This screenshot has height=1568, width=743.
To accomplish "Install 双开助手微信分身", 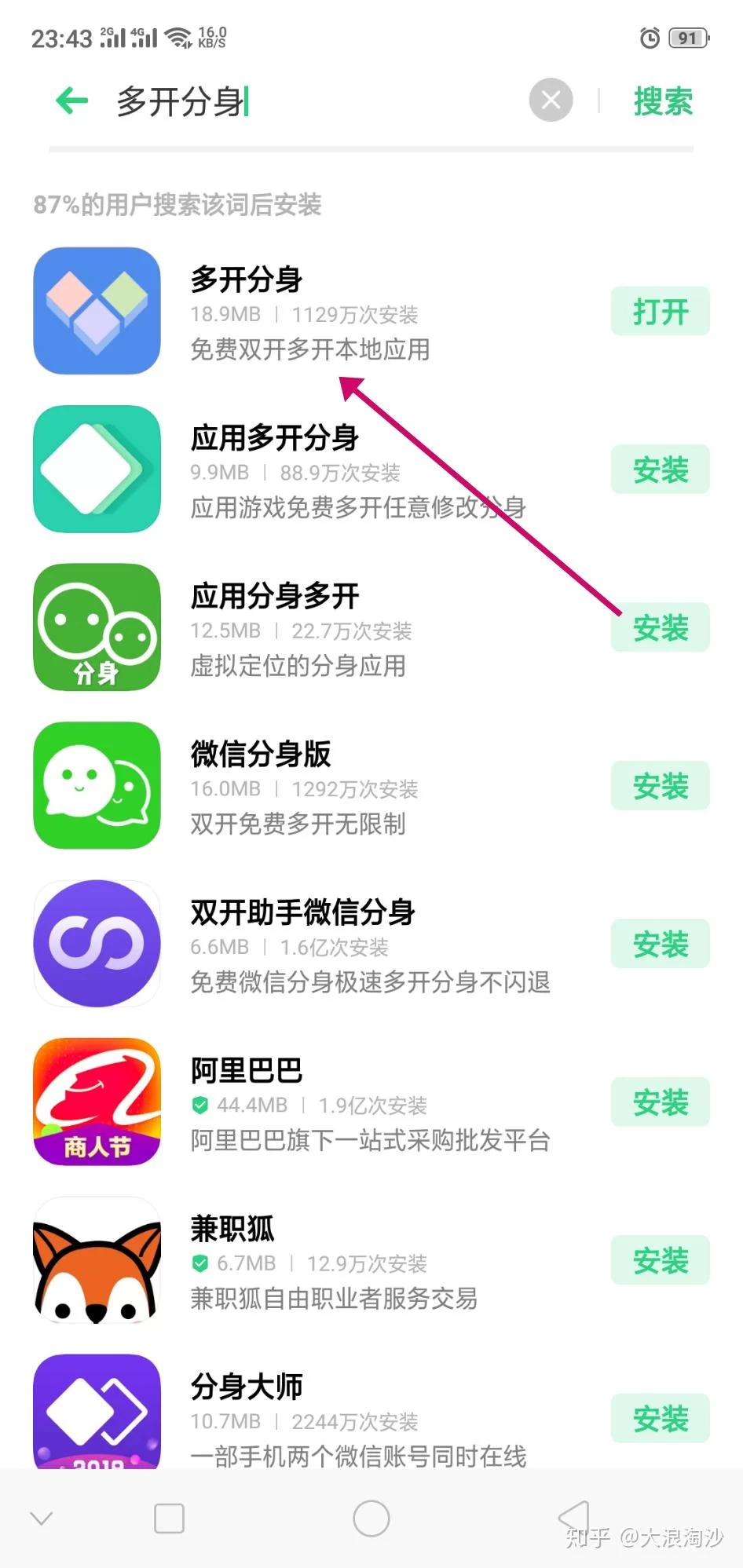I will point(660,944).
